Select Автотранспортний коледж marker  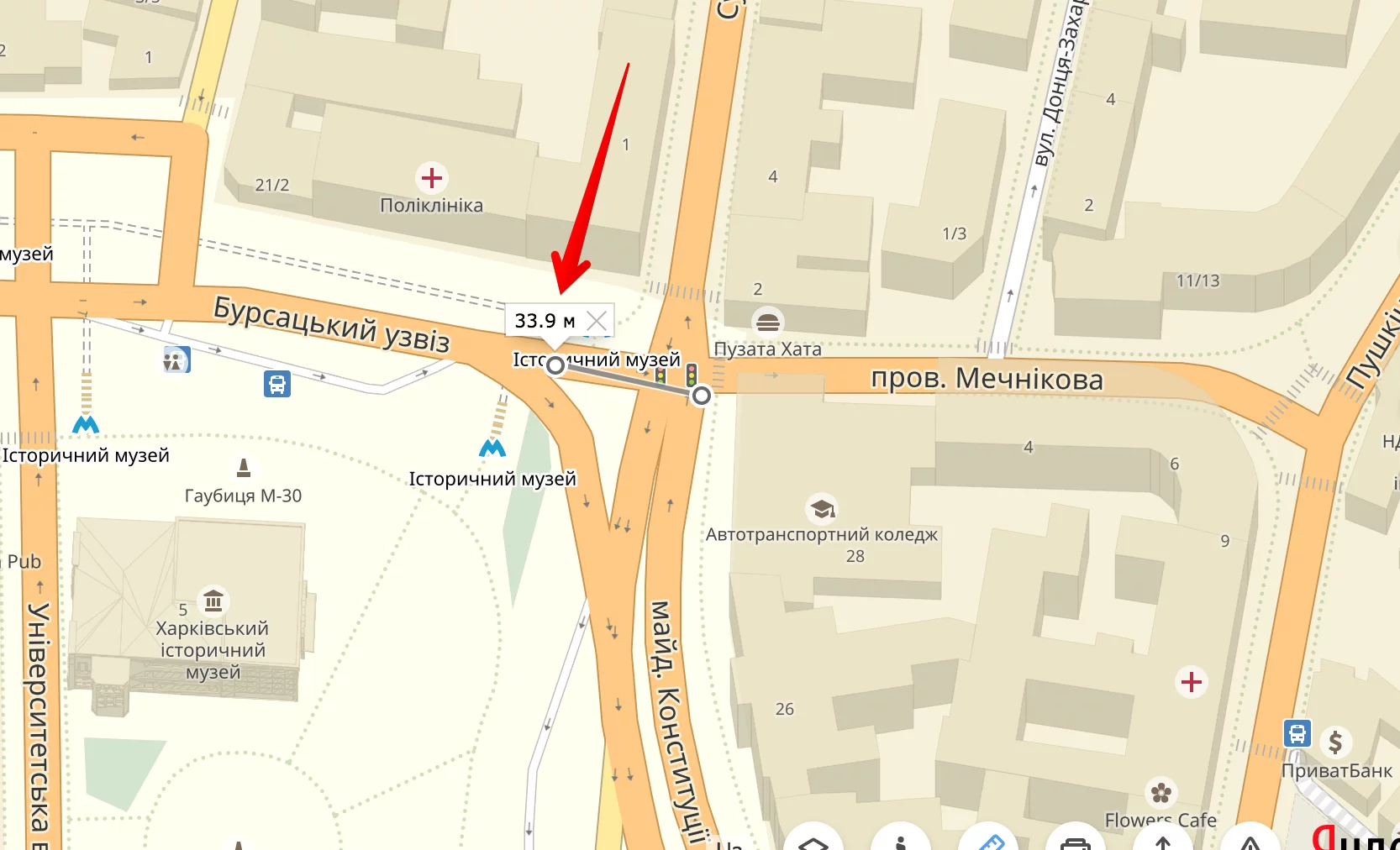(822, 509)
